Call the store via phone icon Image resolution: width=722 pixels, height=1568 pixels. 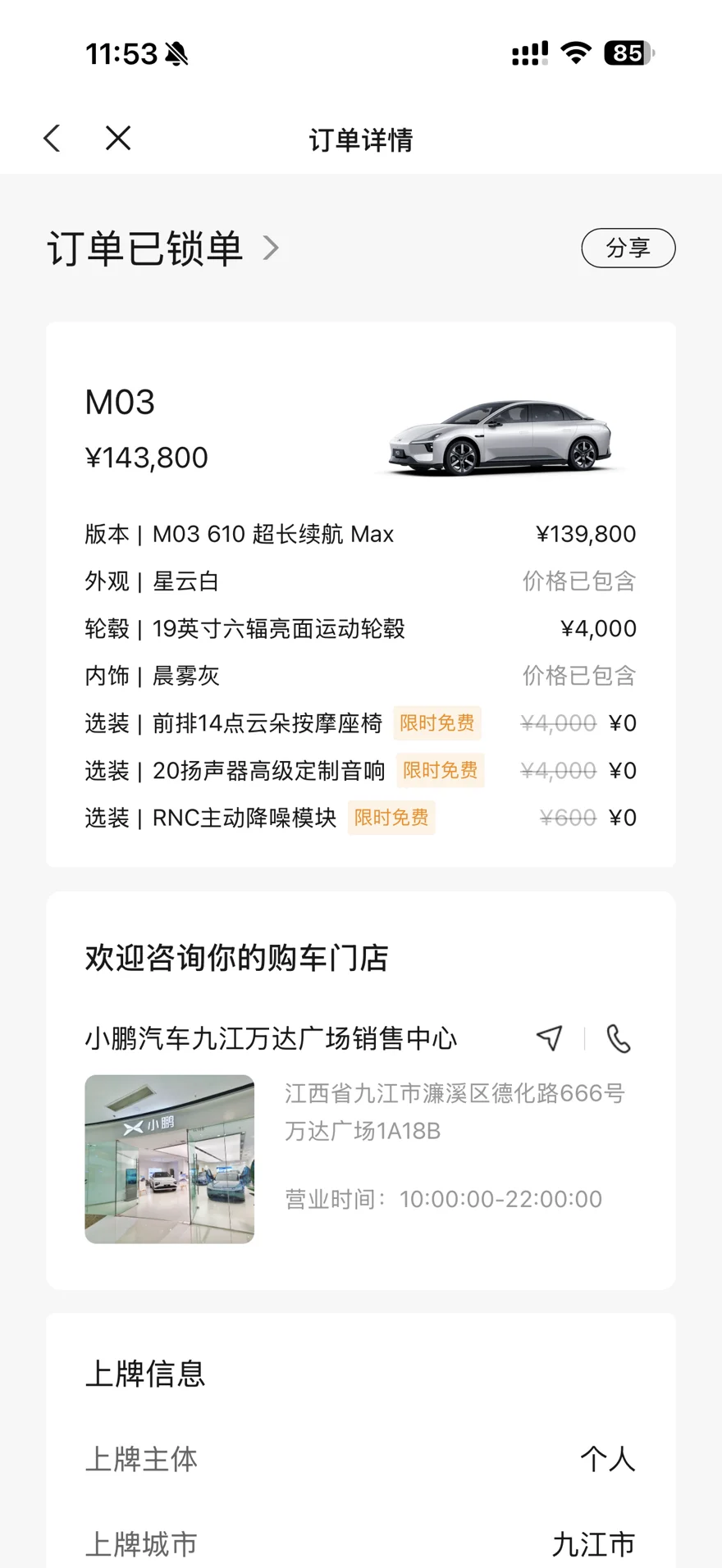tap(619, 1038)
